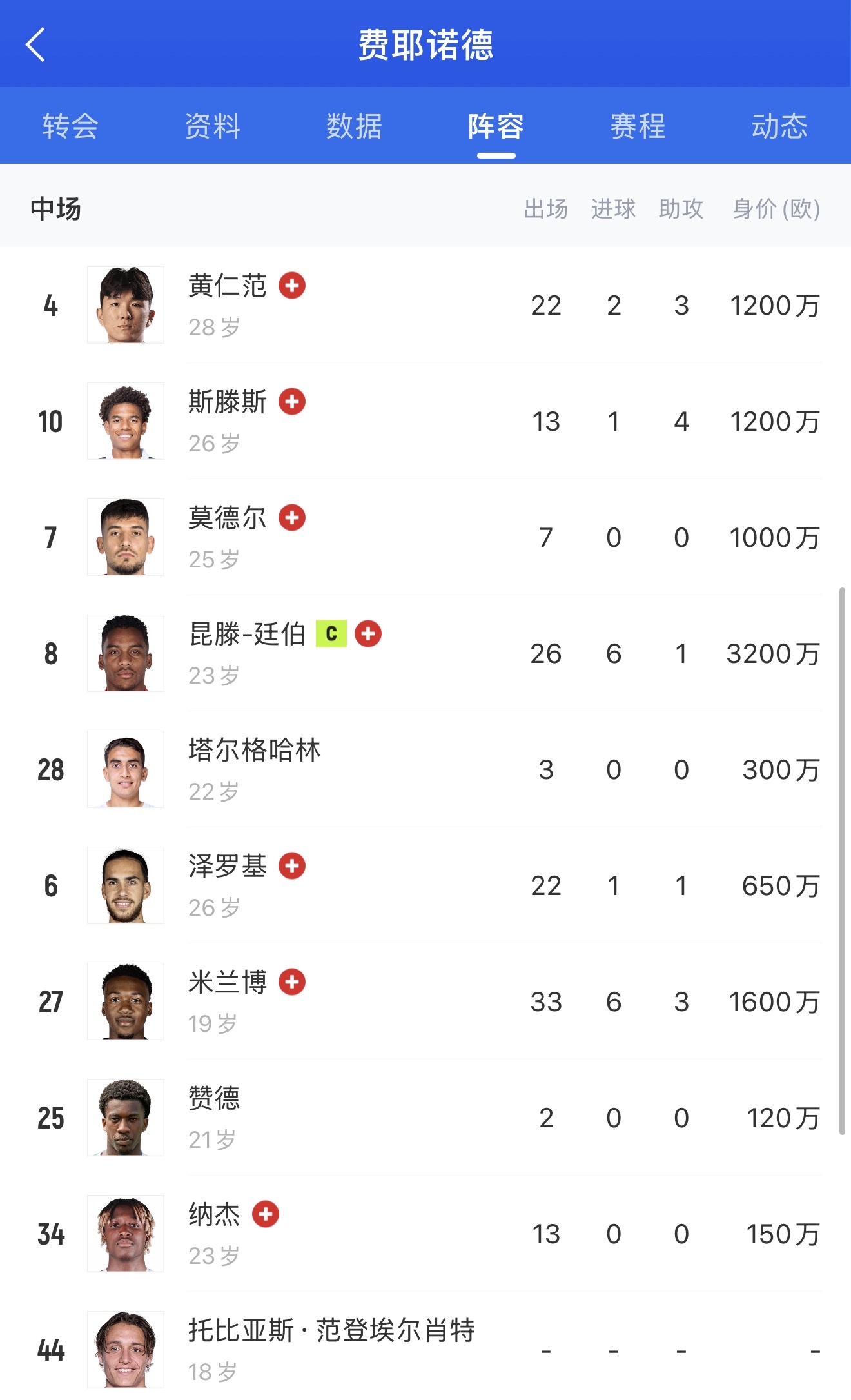Open the row for 泽罗基
The image size is (851, 1400).
[227, 866]
